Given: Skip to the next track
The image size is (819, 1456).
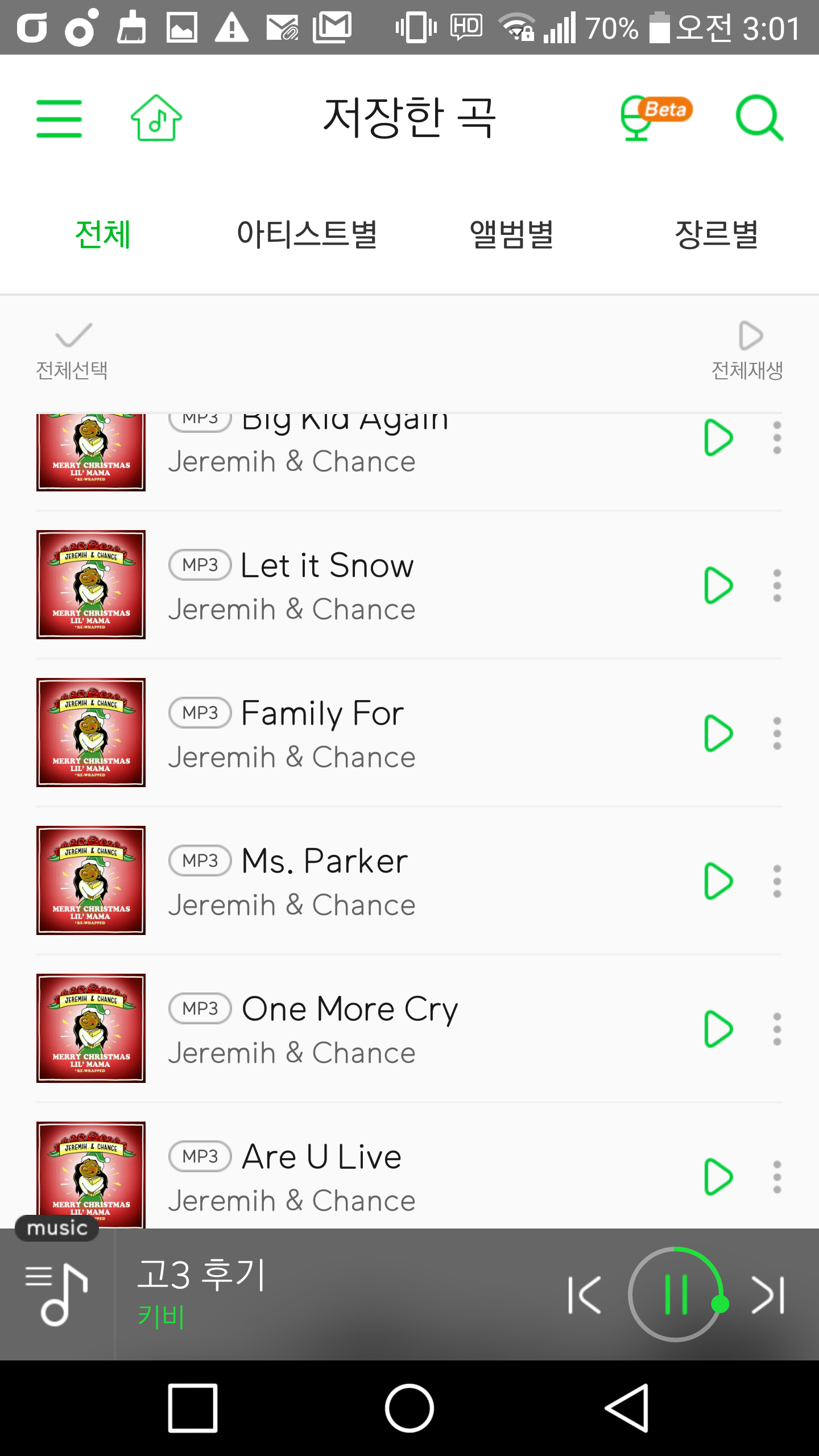Looking at the screenshot, I should [x=768, y=1295].
